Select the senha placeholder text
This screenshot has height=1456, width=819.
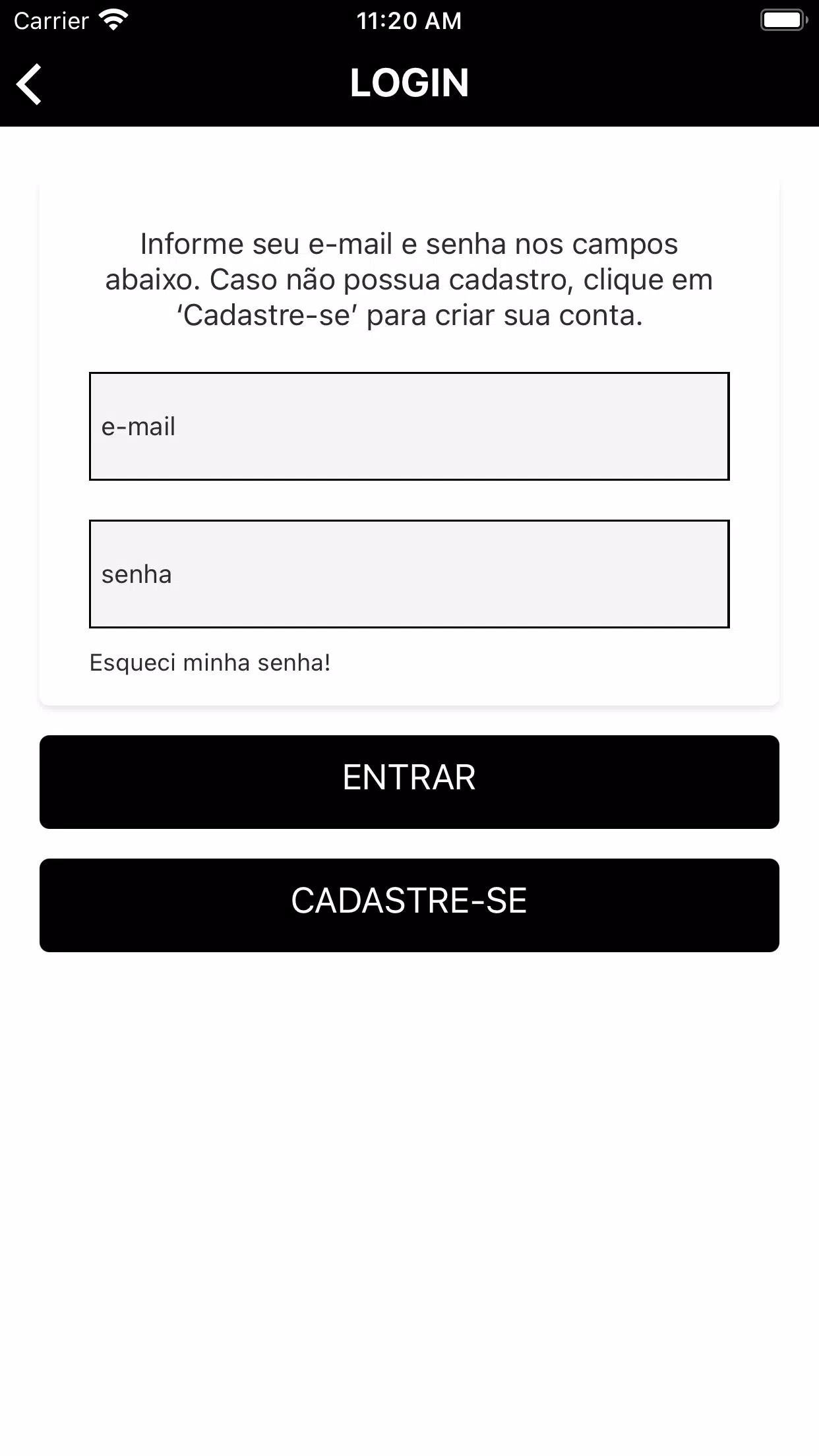pos(136,573)
